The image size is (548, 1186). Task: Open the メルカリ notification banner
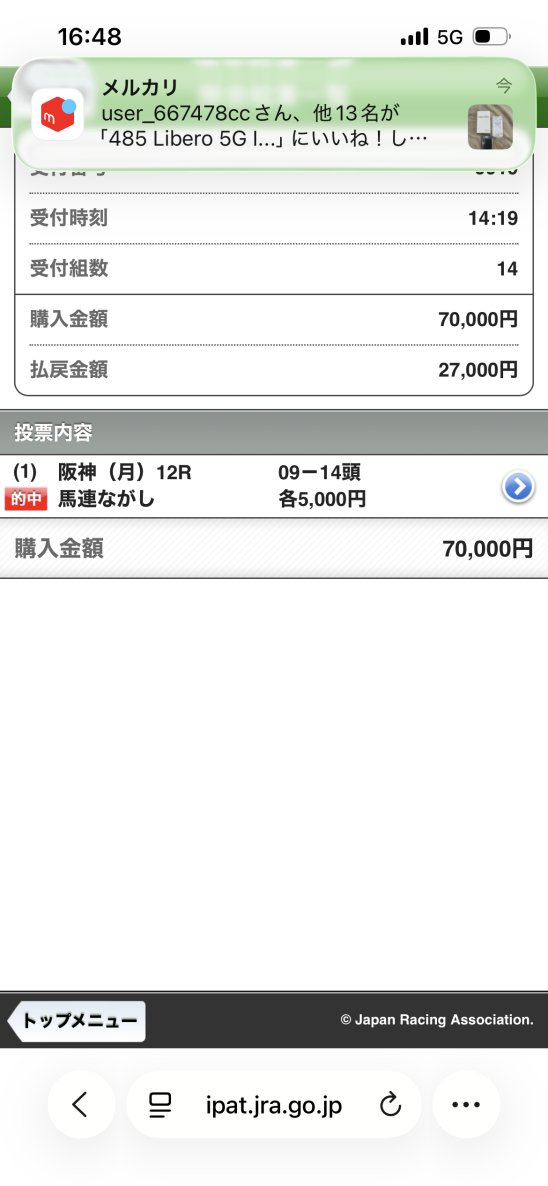pyautogui.click(x=274, y=113)
